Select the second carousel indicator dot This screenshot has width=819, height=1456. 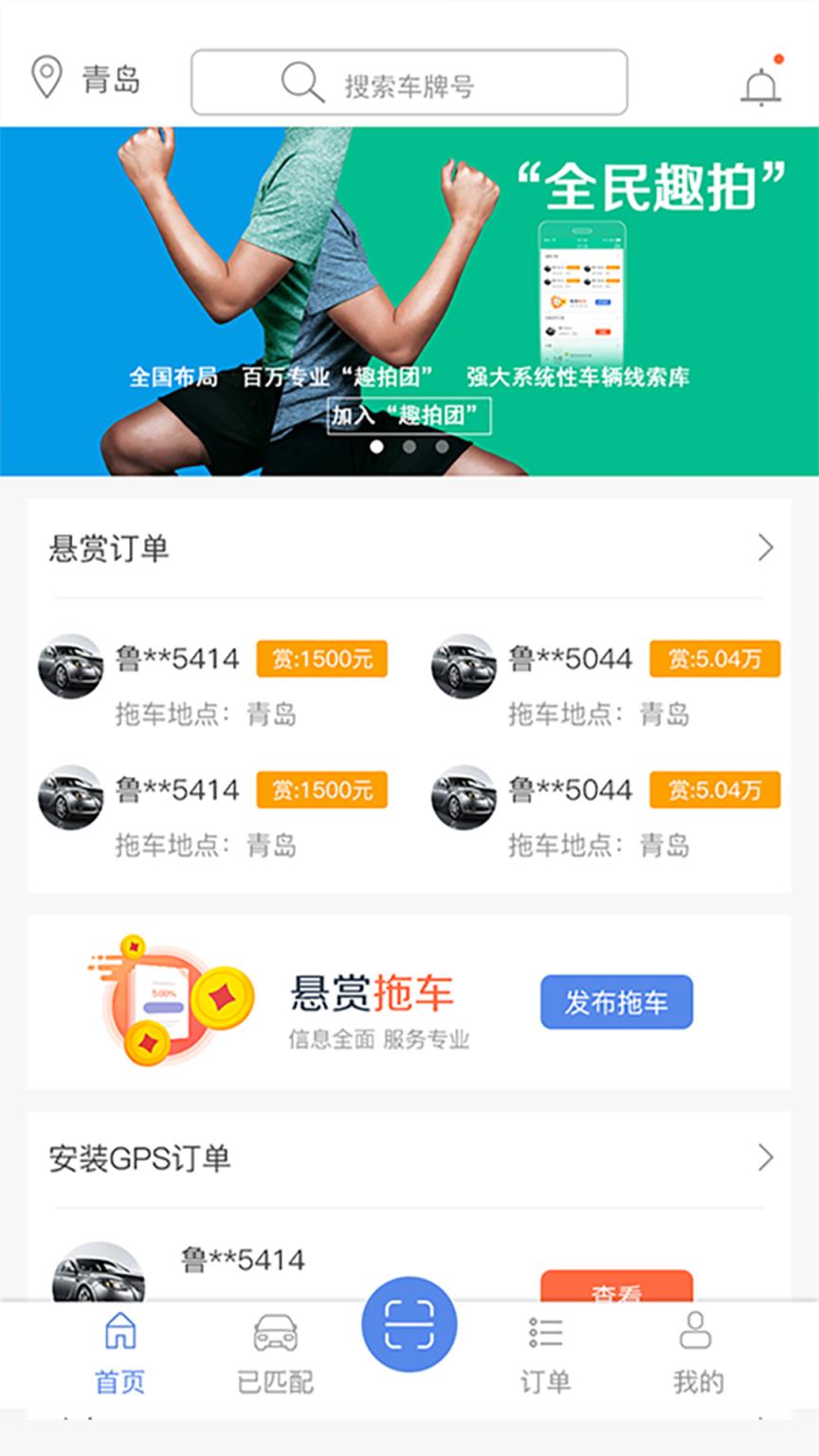tap(408, 446)
